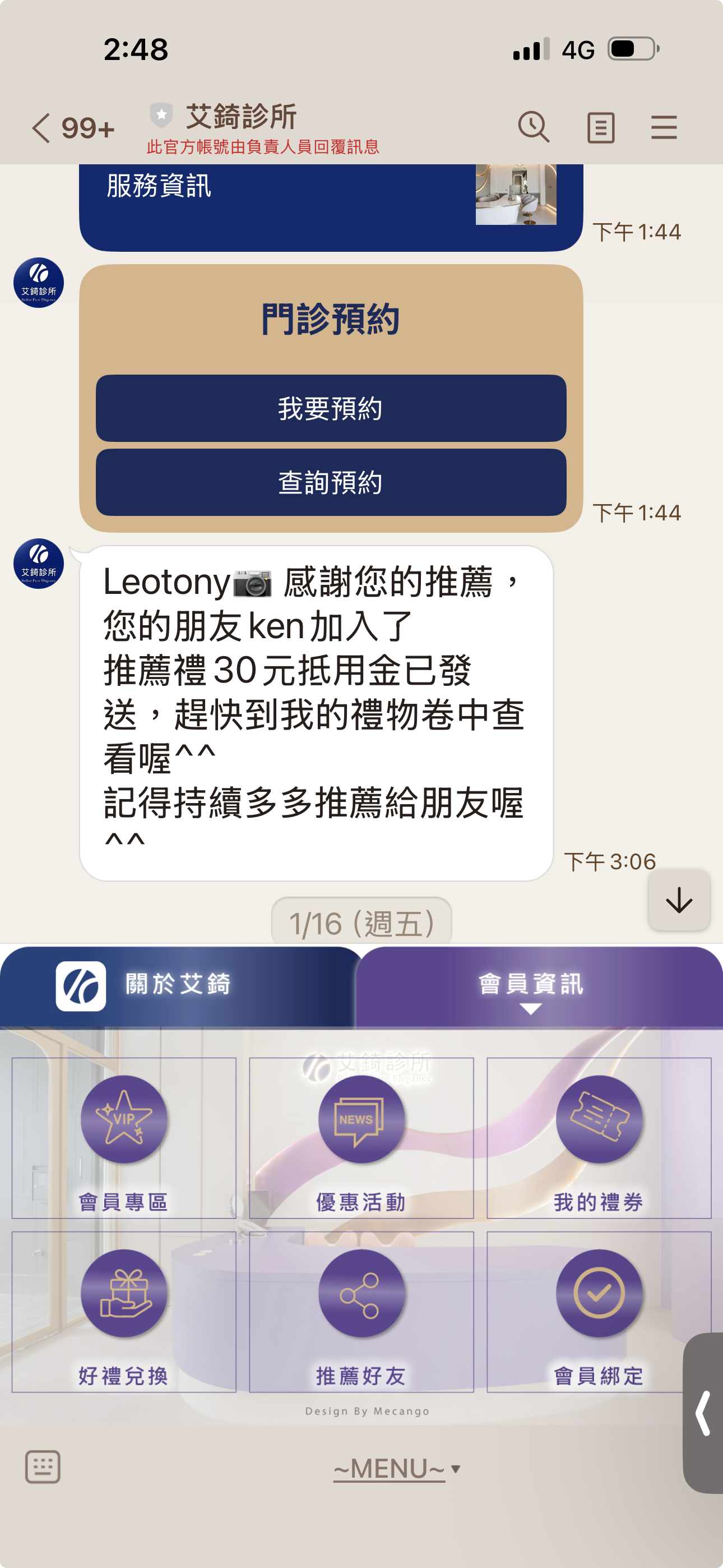Search within this chat

coord(533,128)
